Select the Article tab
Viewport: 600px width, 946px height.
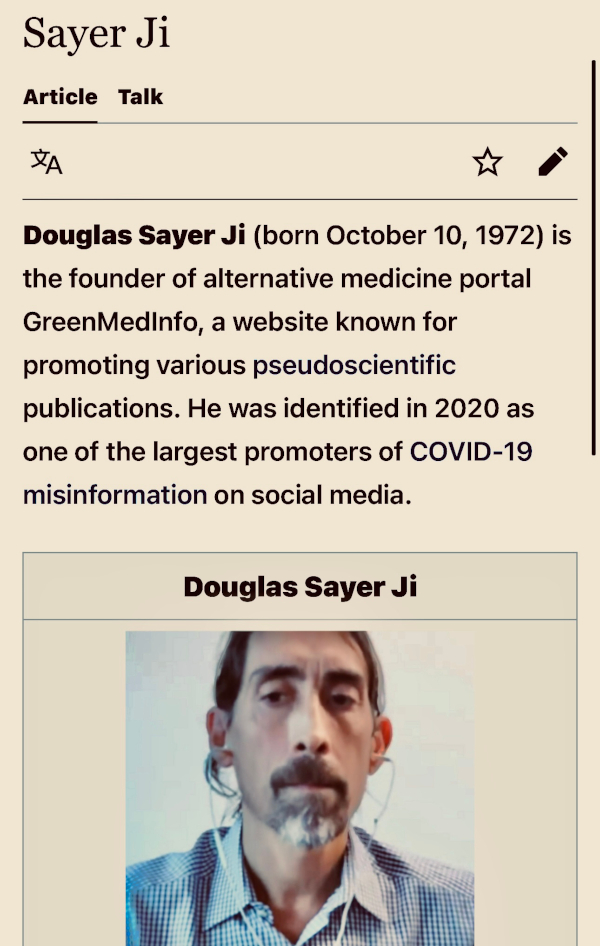coord(60,97)
